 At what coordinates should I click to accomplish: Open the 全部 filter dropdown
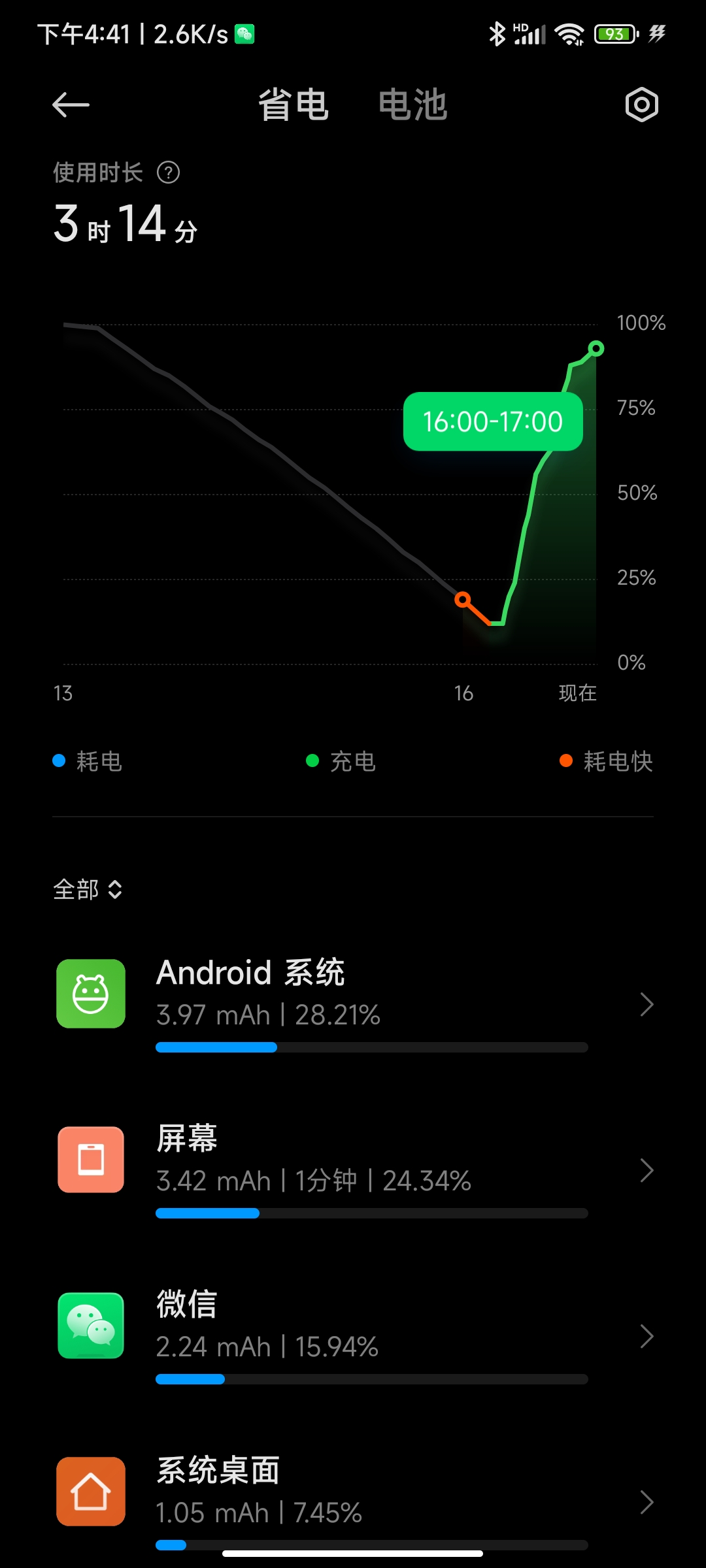click(x=88, y=889)
